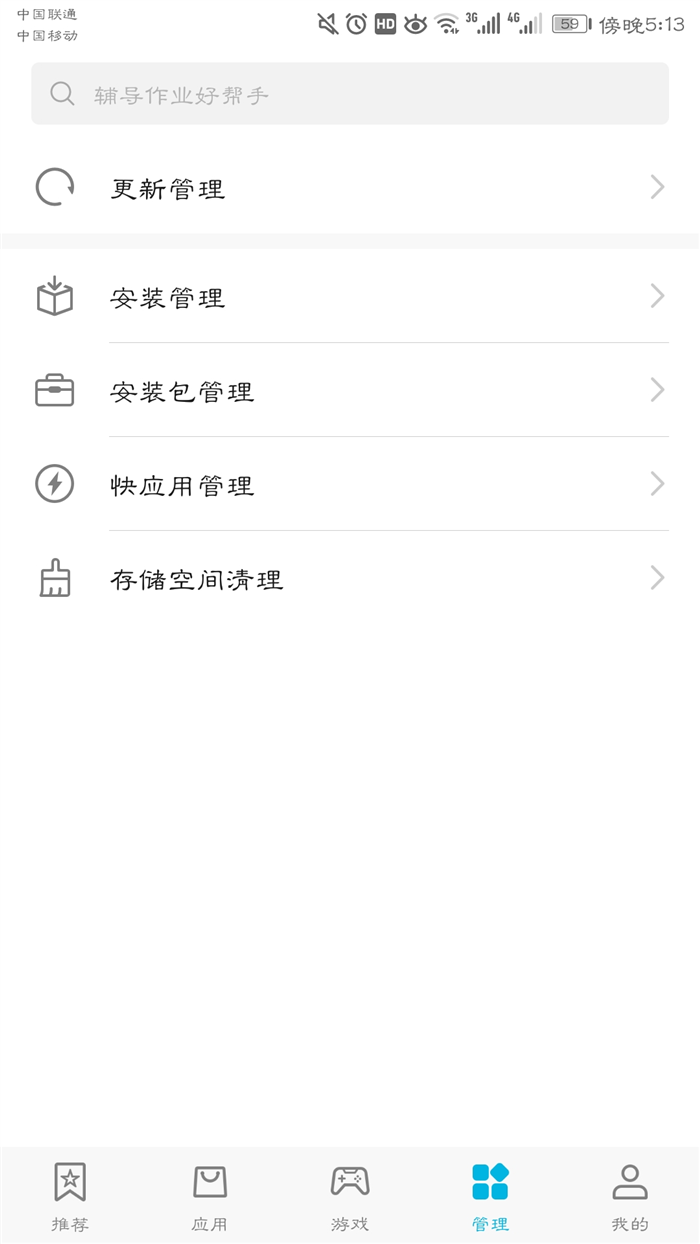This screenshot has height=1244, width=700.
Task: Go to the 我的 tab
Action: coord(630,1197)
